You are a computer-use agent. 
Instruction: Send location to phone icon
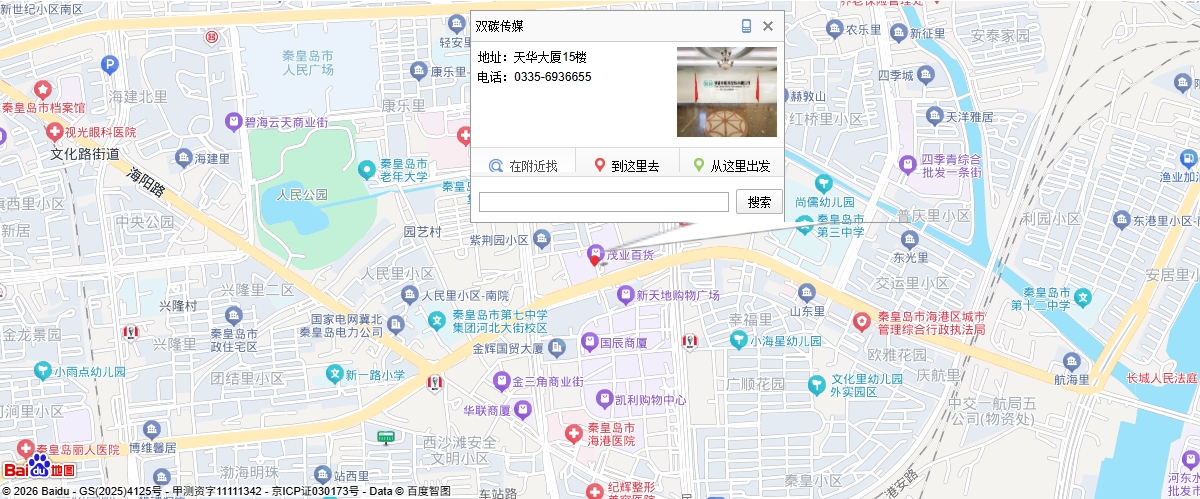[746, 27]
